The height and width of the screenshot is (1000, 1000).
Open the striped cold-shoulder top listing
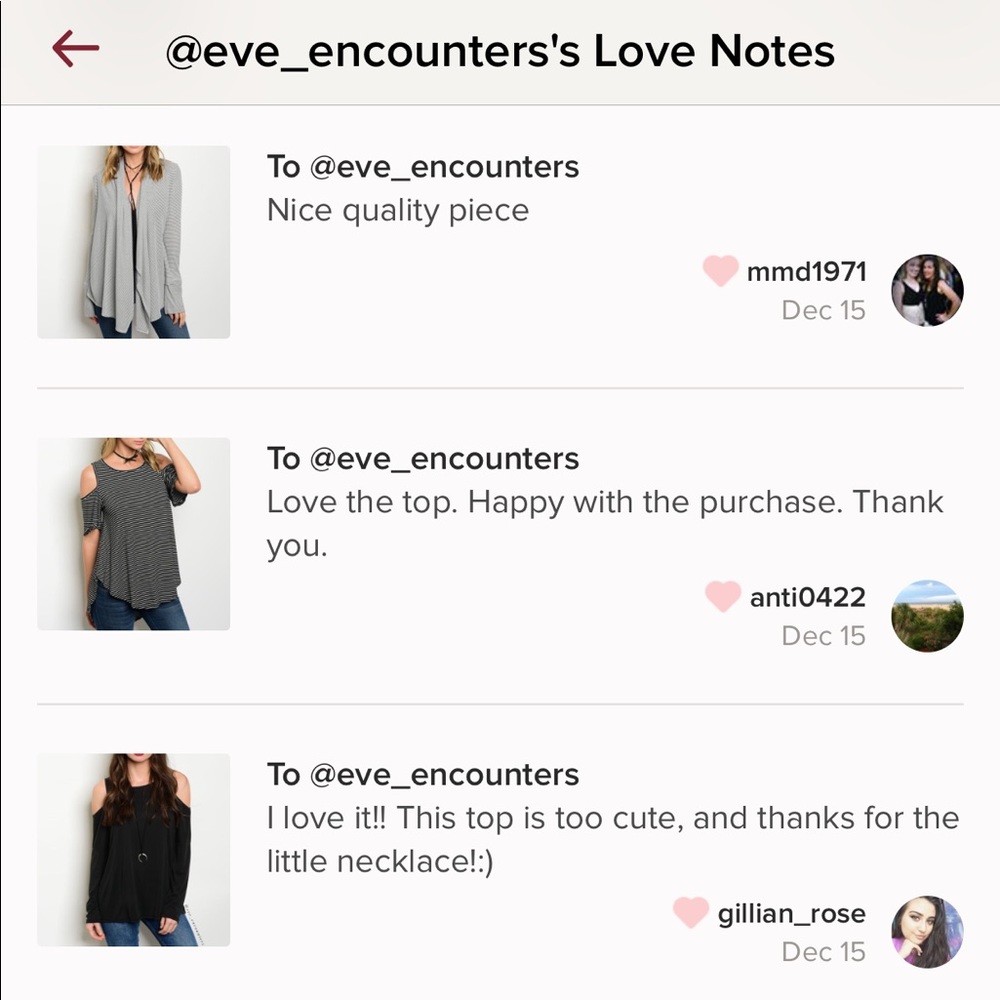pos(133,534)
